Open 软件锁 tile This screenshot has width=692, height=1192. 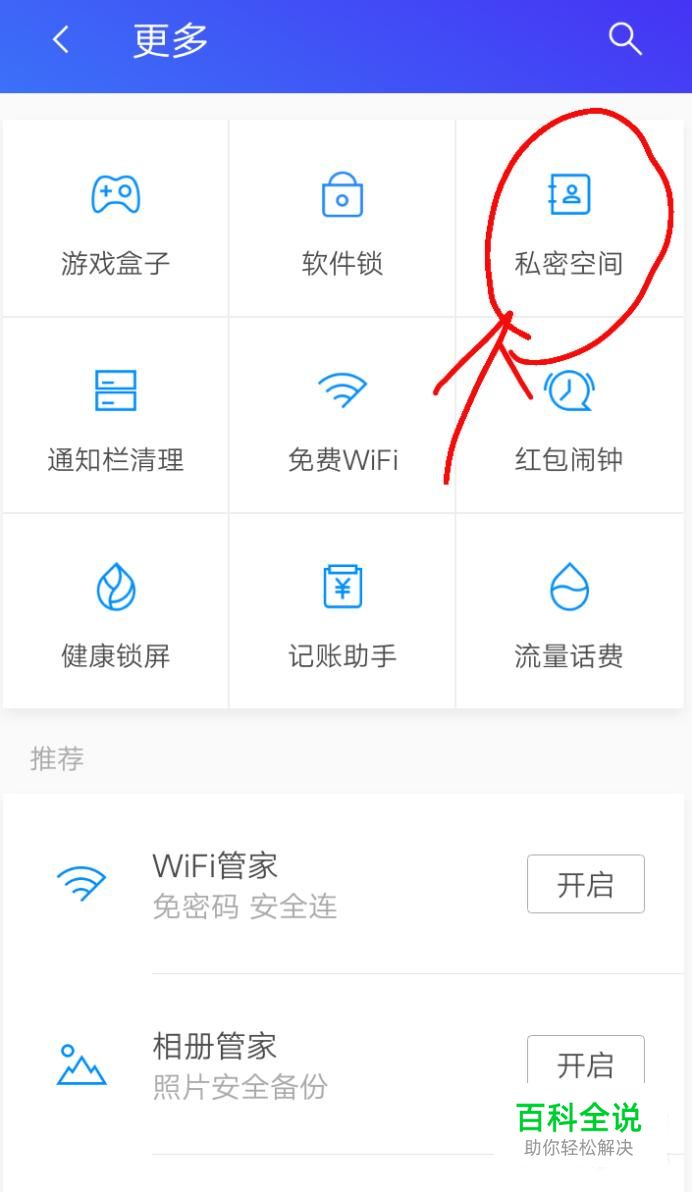tap(342, 217)
